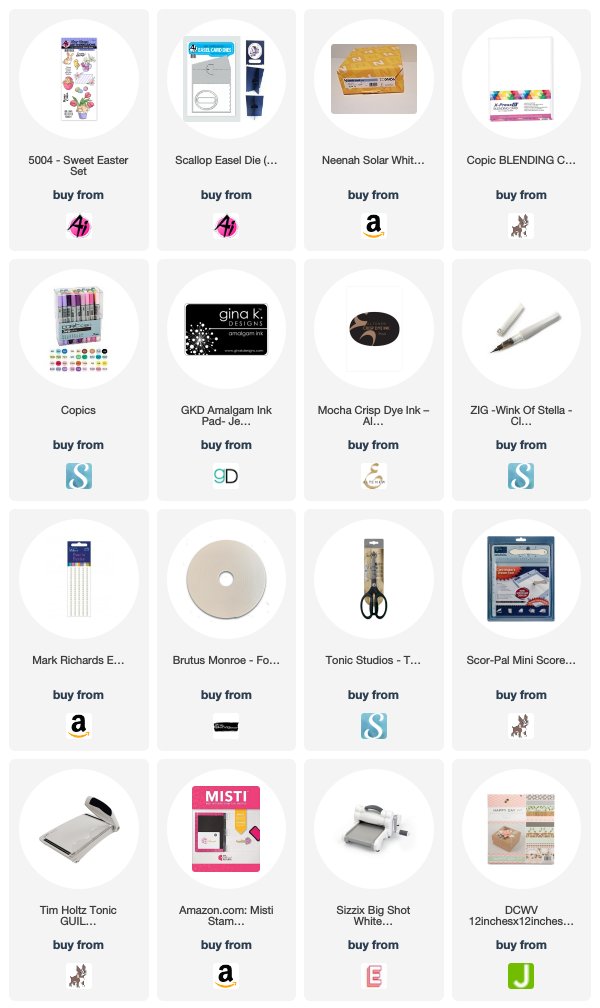Open Sizzix Big Shot White product
This screenshot has width=600, height=1008.
(x=374, y=915)
